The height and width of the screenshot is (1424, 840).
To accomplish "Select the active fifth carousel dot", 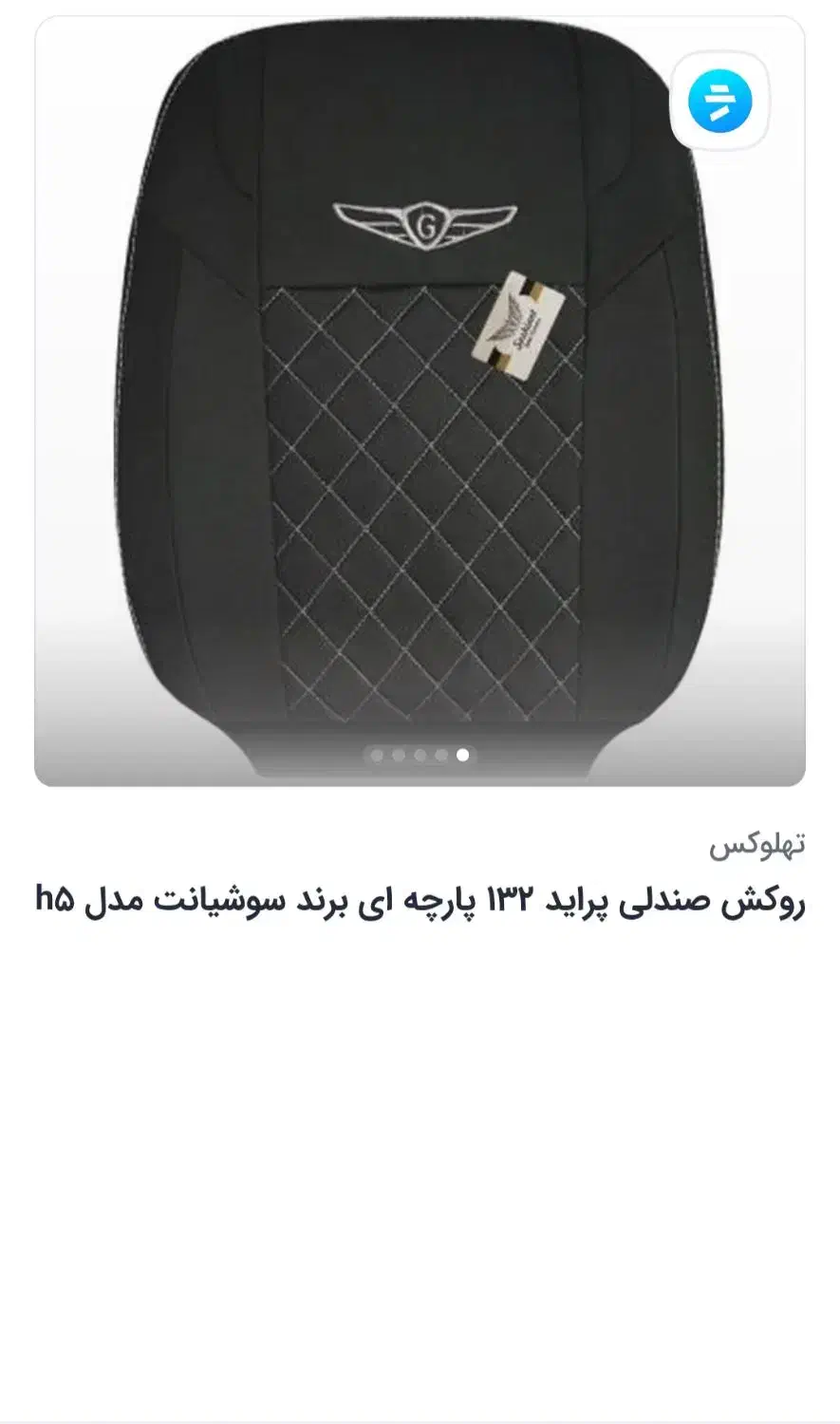I will click(462, 757).
